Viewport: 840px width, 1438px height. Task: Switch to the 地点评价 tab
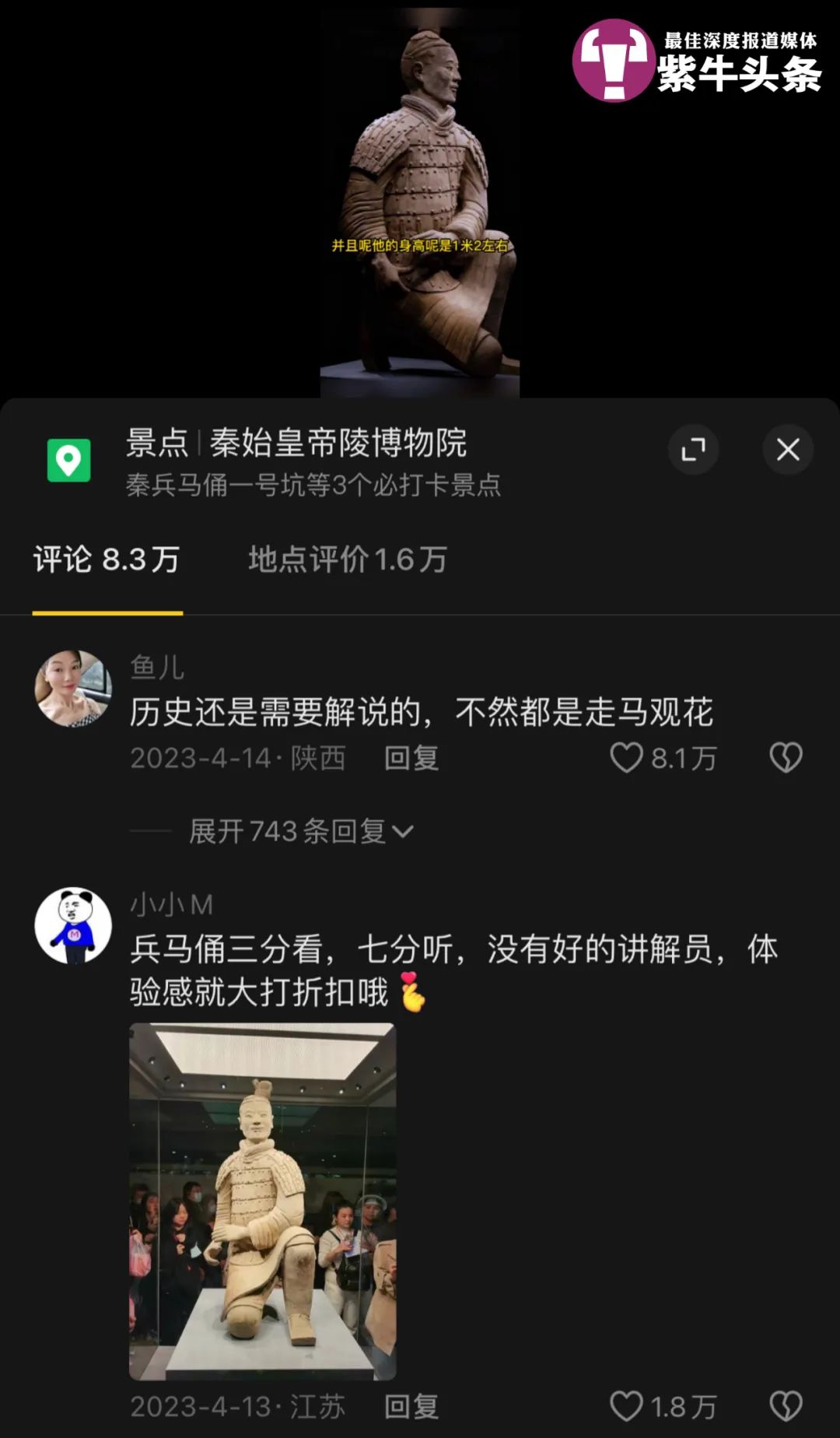pyautogui.click(x=347, y=559)
